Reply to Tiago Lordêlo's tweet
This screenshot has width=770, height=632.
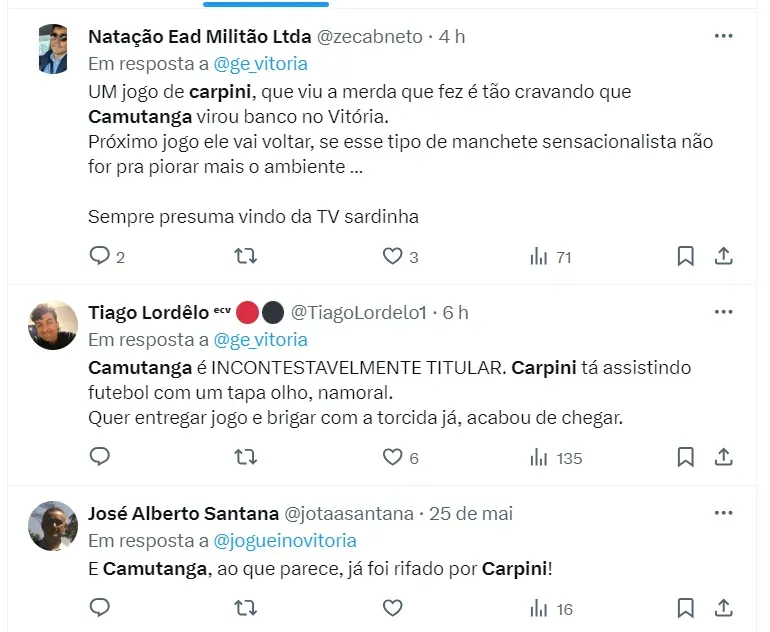pos(99,457)
